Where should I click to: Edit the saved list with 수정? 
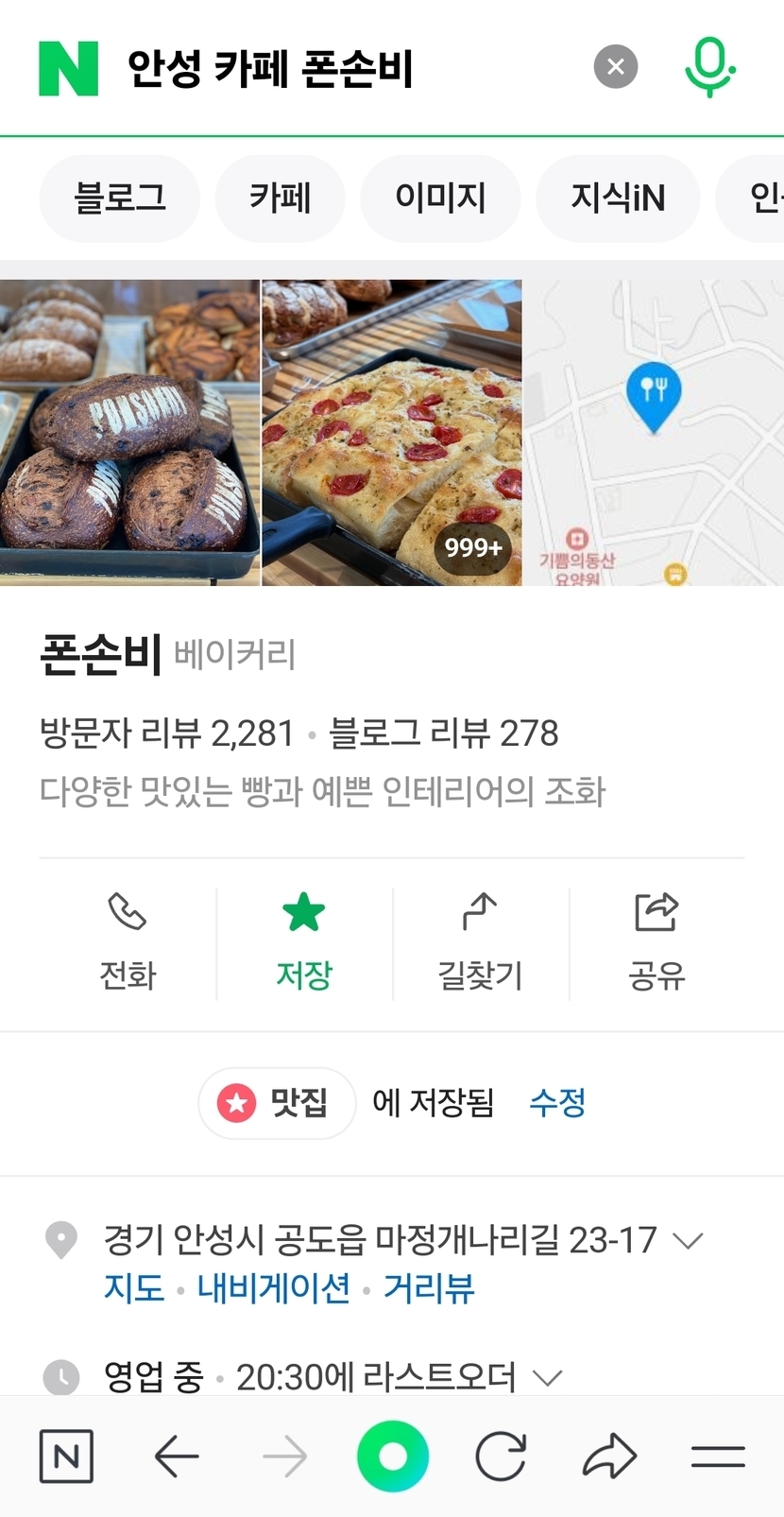pos(557,1102)
